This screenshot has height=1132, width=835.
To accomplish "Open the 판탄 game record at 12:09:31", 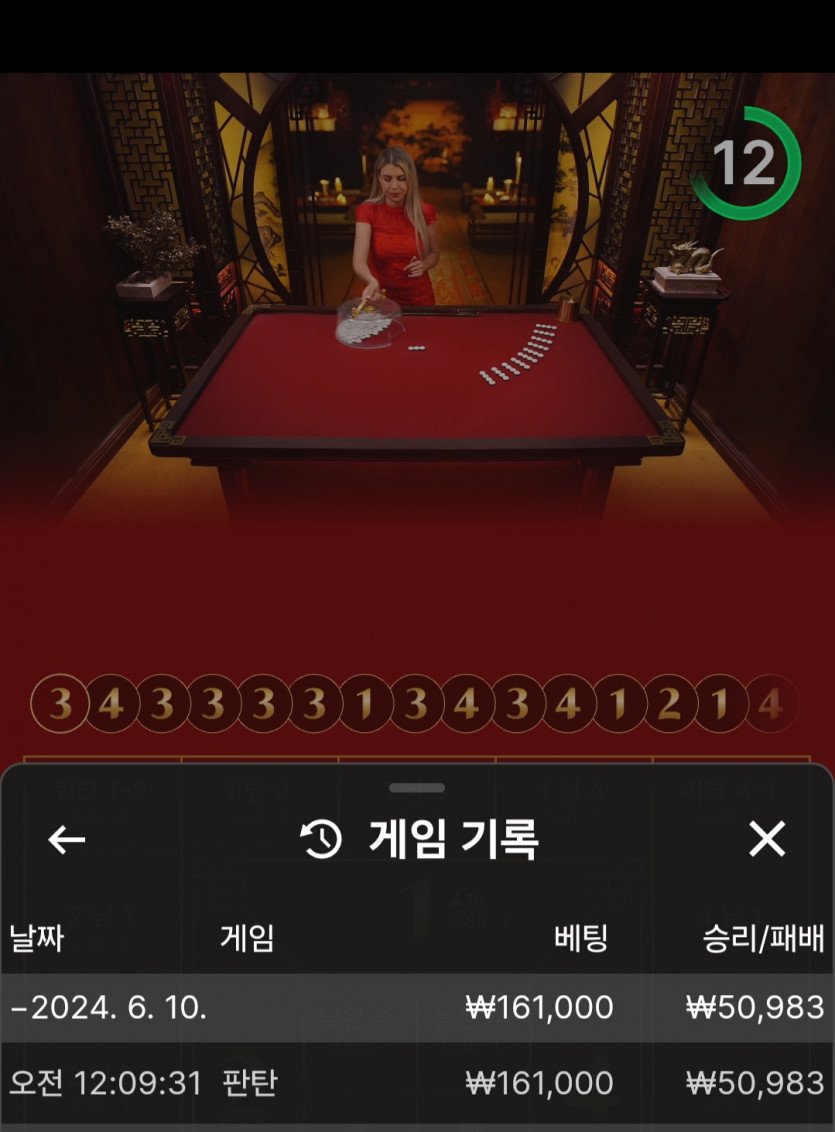I will [x=417, y=1083].
